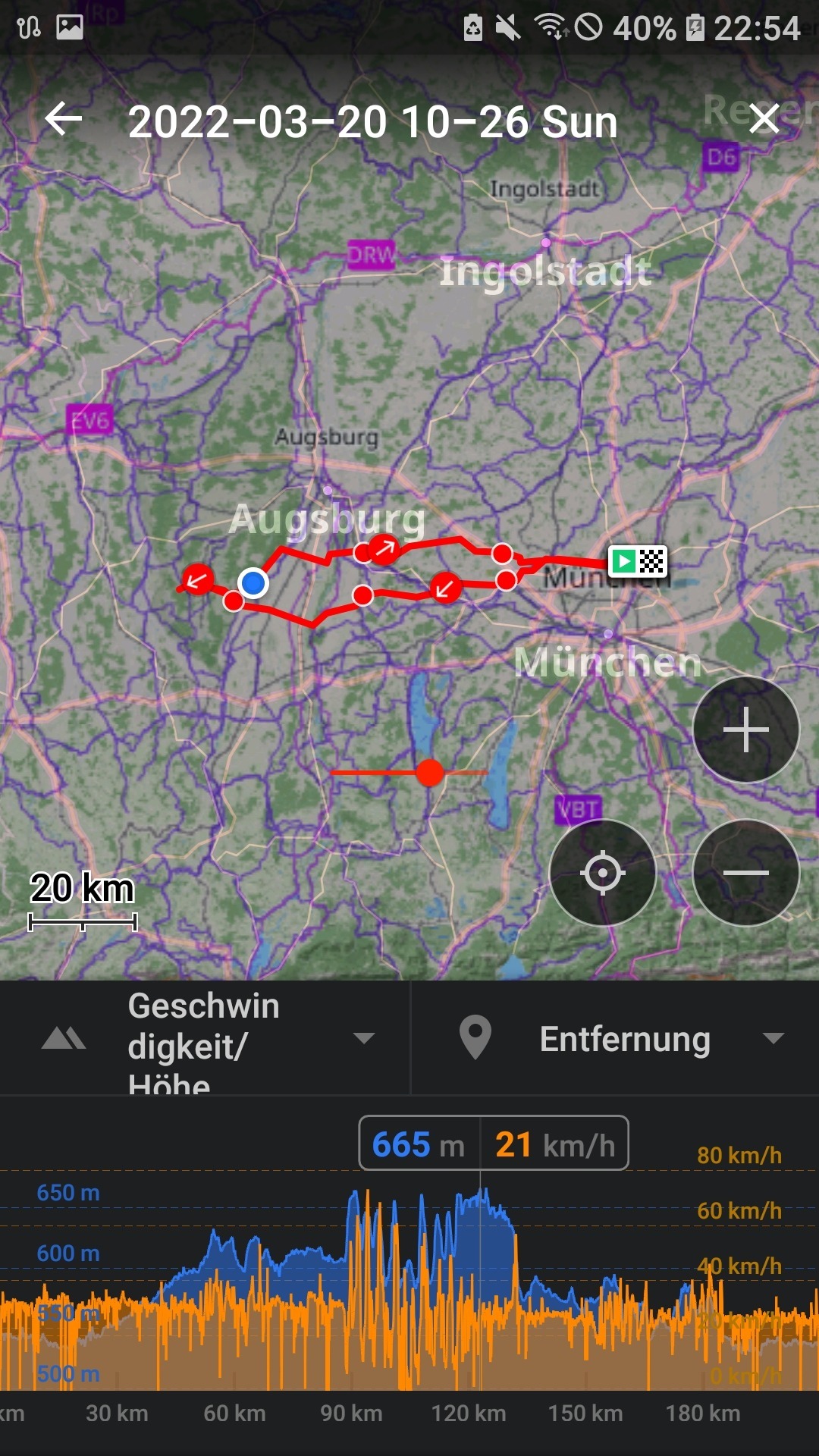The image size is (819, 1456).
Task: Zoom in on the map
Action: [745, 730]
